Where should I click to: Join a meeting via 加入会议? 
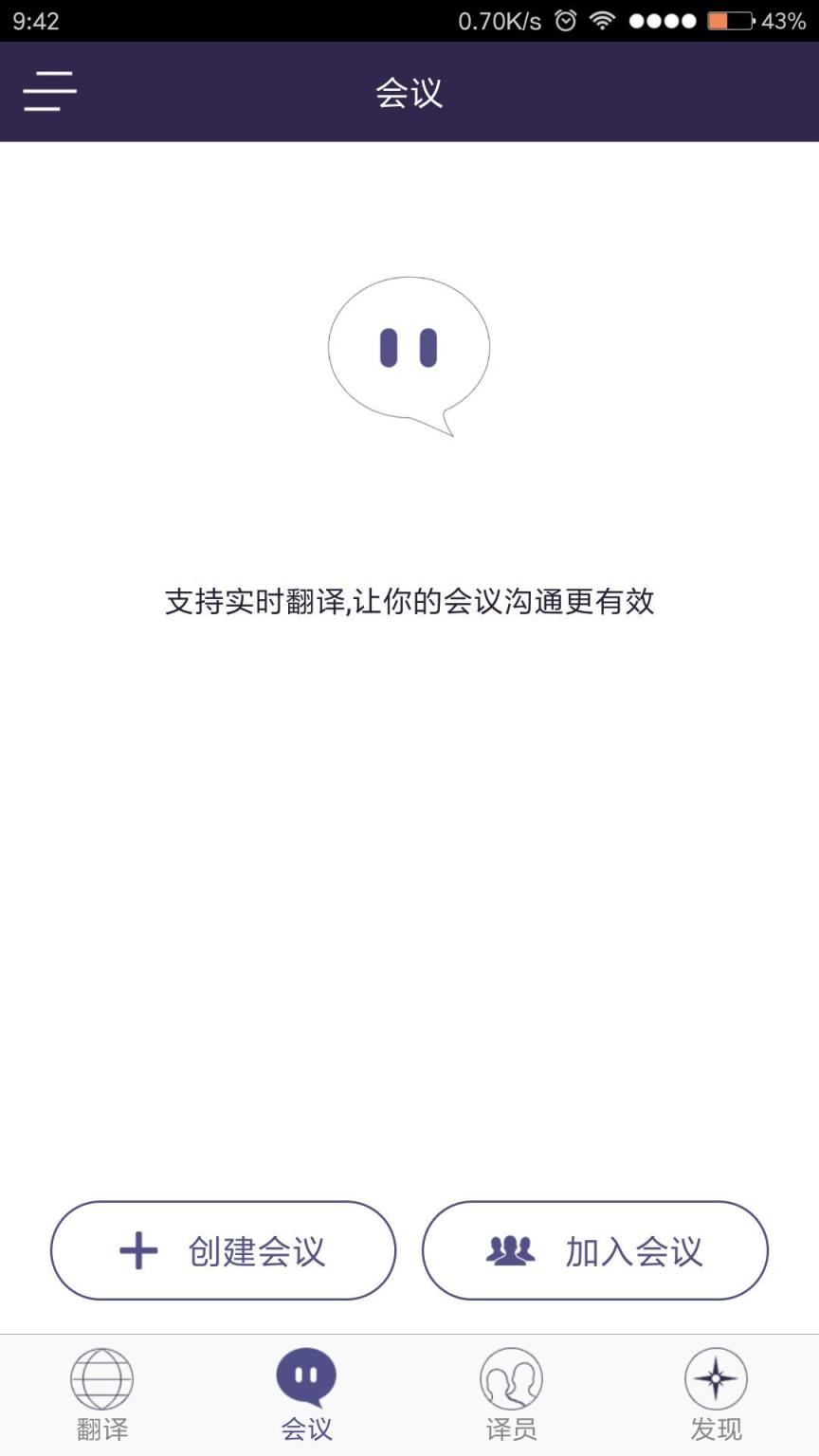(594, 1250)
